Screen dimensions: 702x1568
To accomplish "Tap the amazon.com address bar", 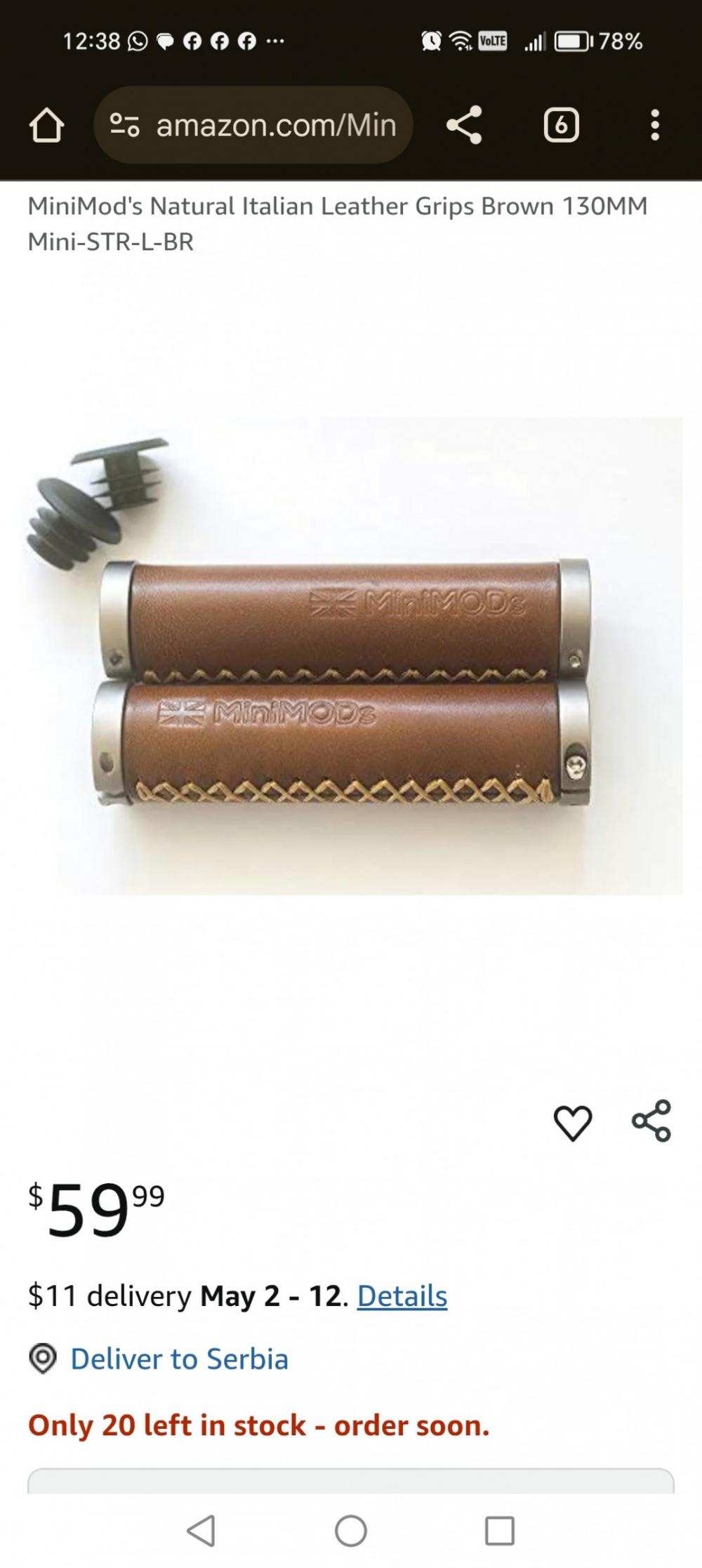I will click(x=253, y=125).
